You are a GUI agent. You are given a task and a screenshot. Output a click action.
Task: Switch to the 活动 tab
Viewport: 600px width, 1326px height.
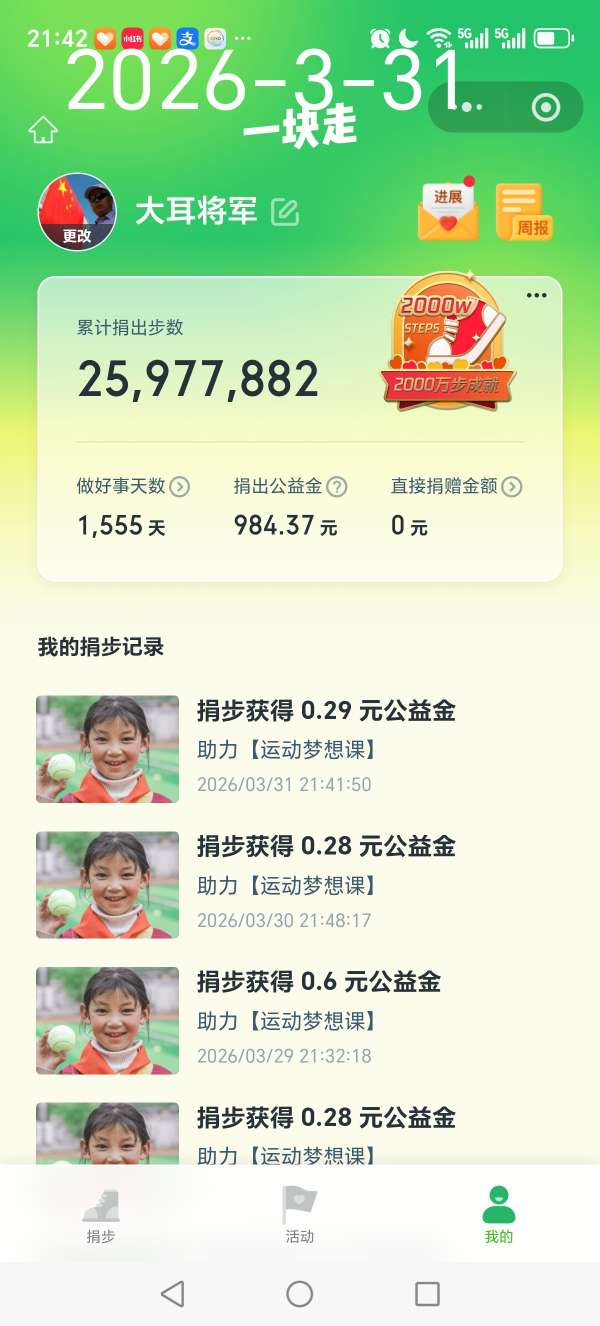(300, 1214)
